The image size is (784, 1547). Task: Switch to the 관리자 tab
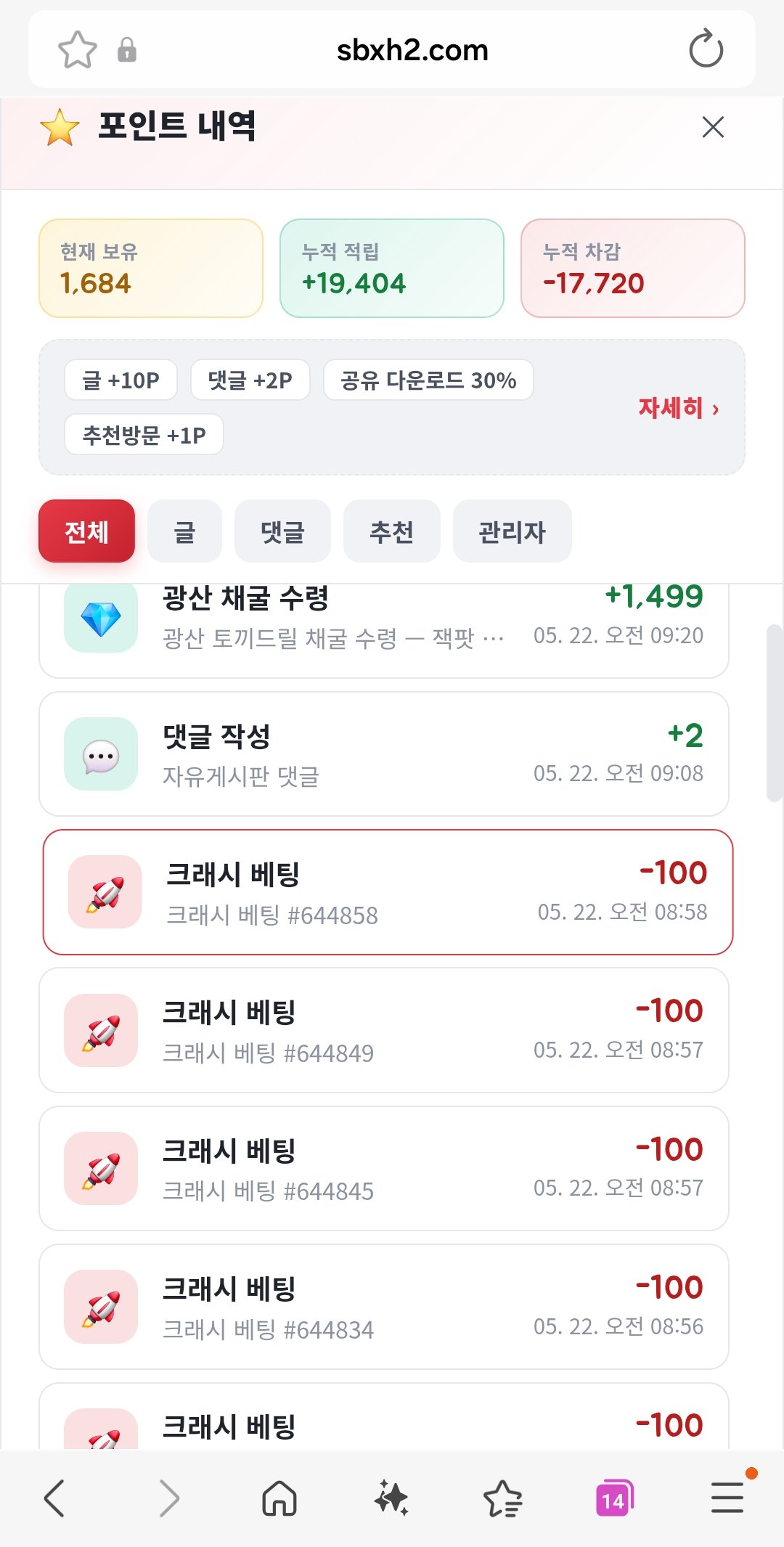(x=512, y=531)
